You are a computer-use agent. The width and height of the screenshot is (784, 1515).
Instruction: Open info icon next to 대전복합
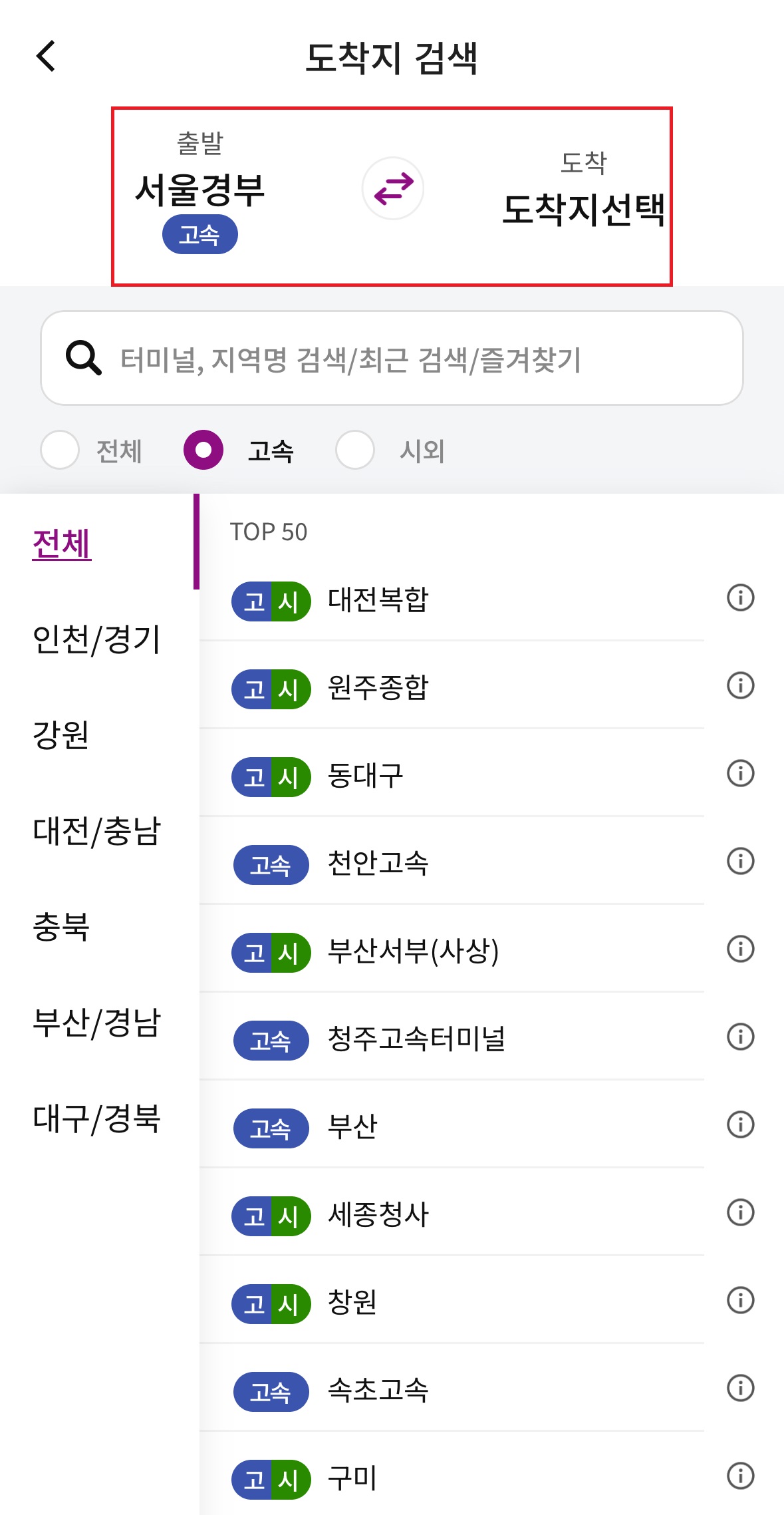click(741, 598)
